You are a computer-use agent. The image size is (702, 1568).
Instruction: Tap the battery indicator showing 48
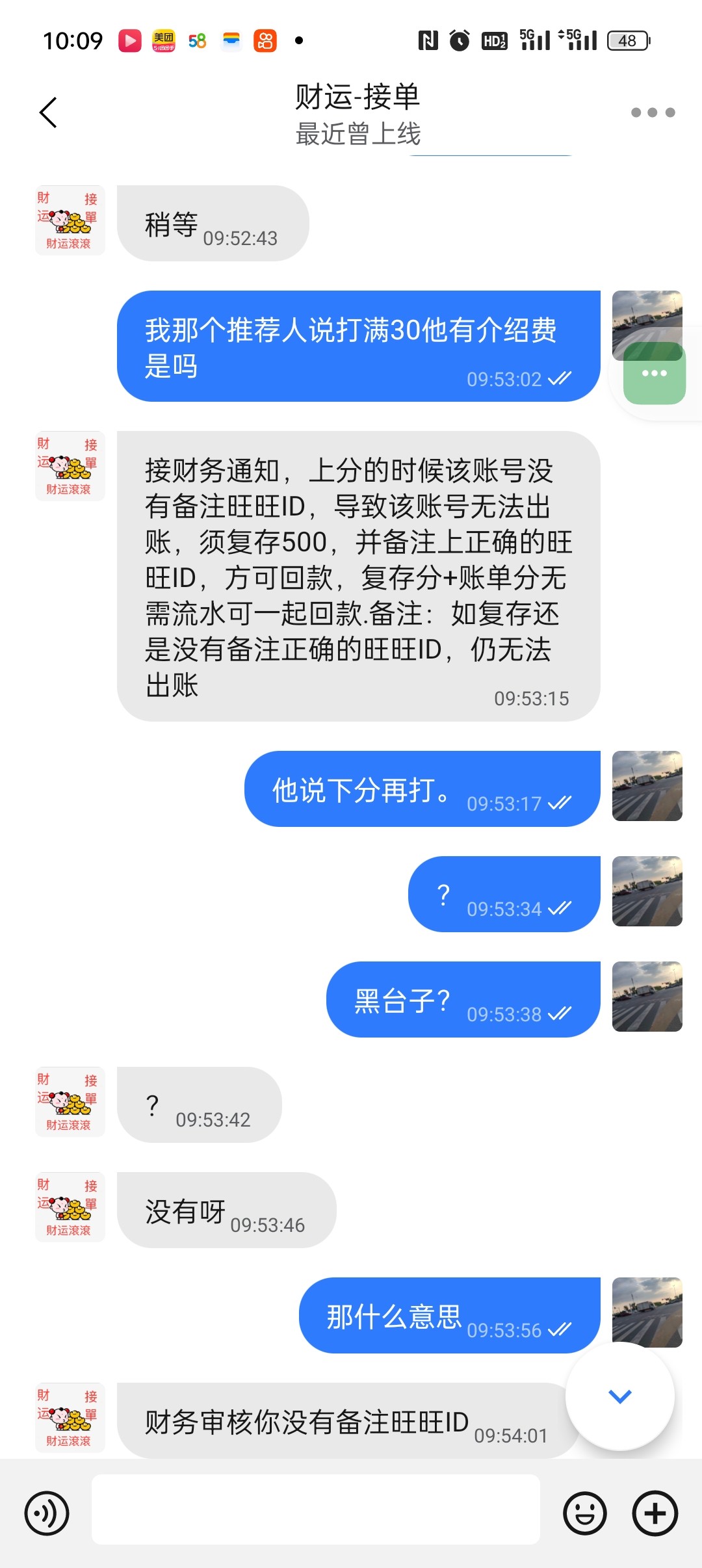click(626, 40)
